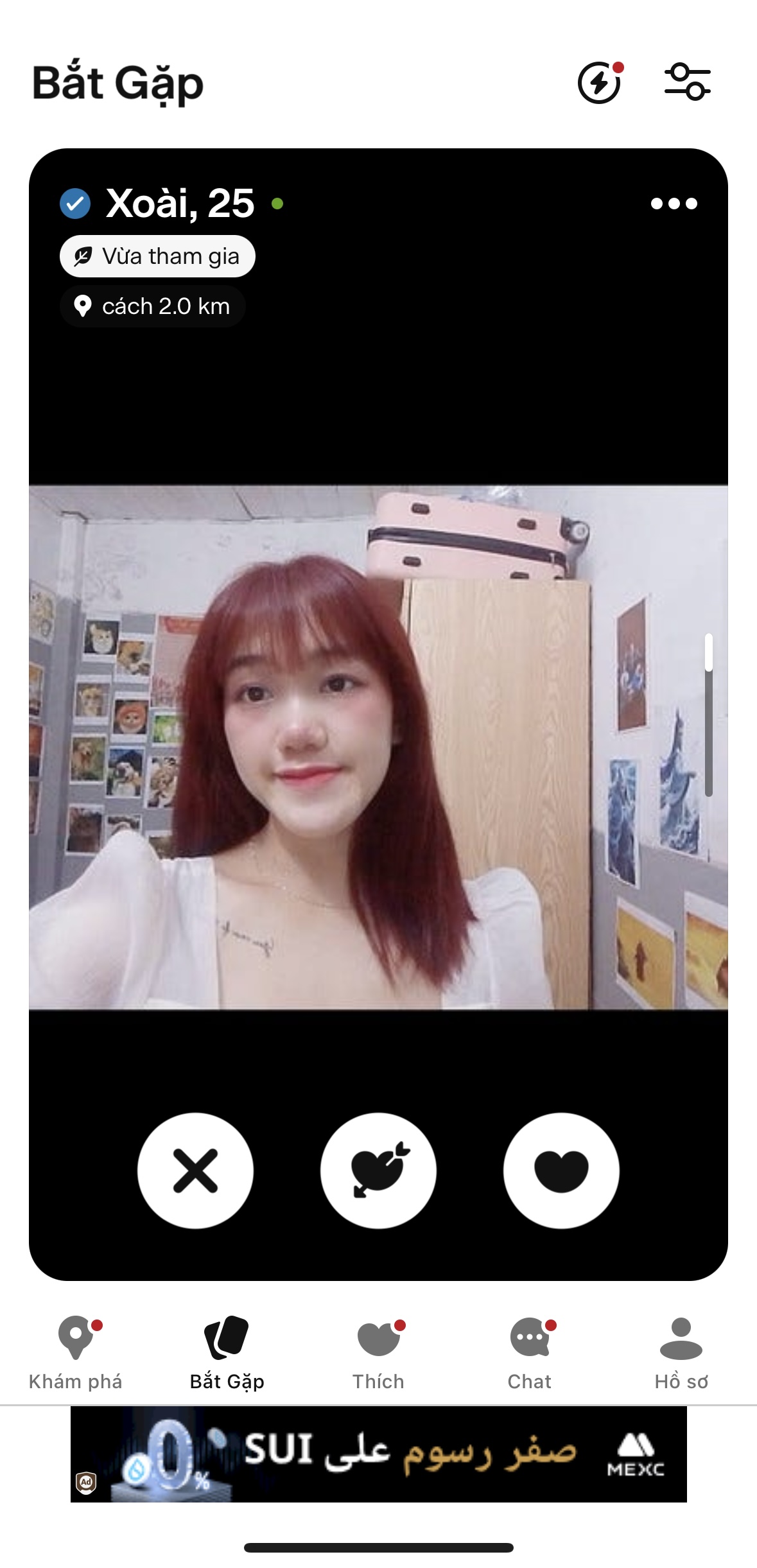Select the Bắt Gặp tab
This screenshot has width=757, height=1568.
227,1352
